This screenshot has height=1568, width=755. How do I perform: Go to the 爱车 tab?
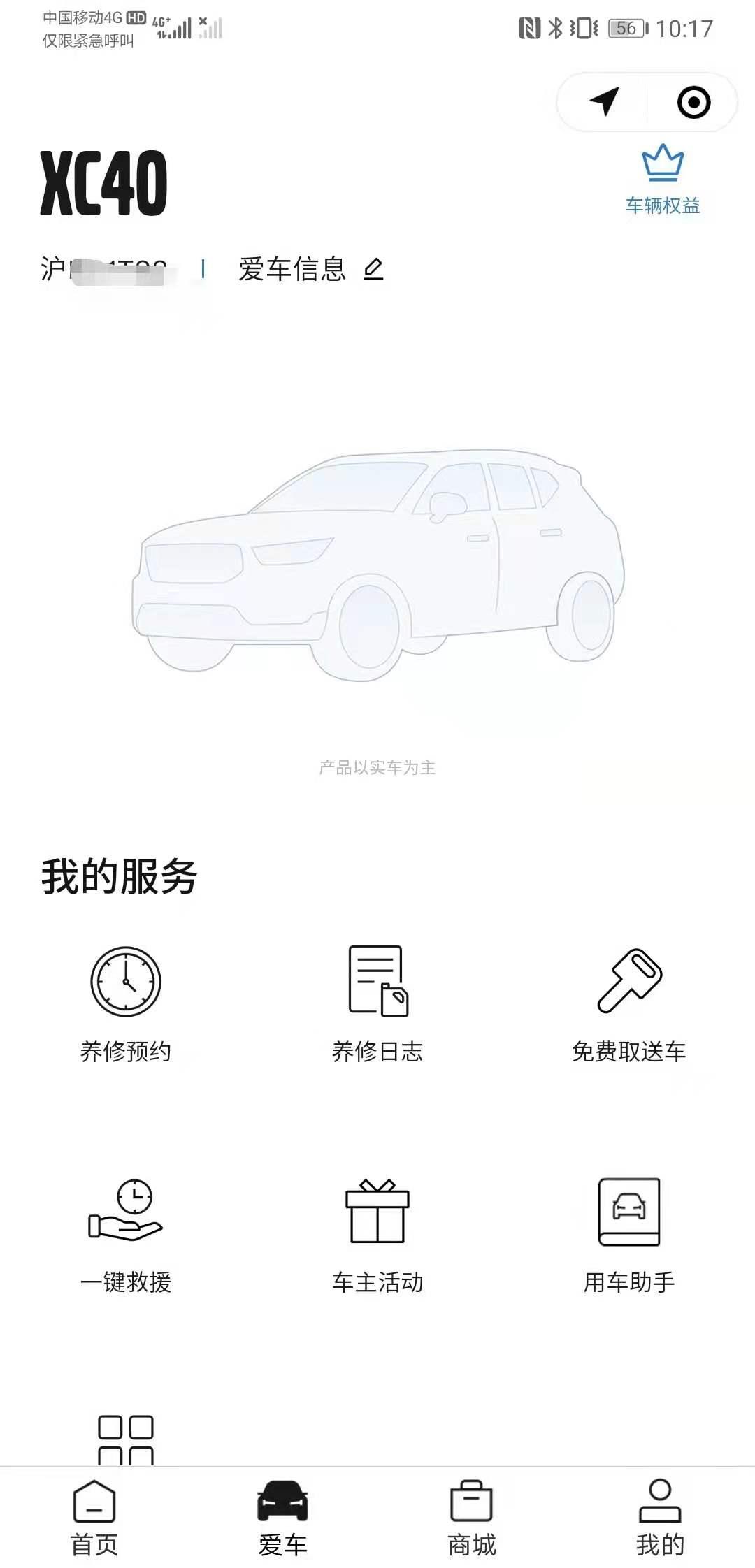click(283, 1517)
